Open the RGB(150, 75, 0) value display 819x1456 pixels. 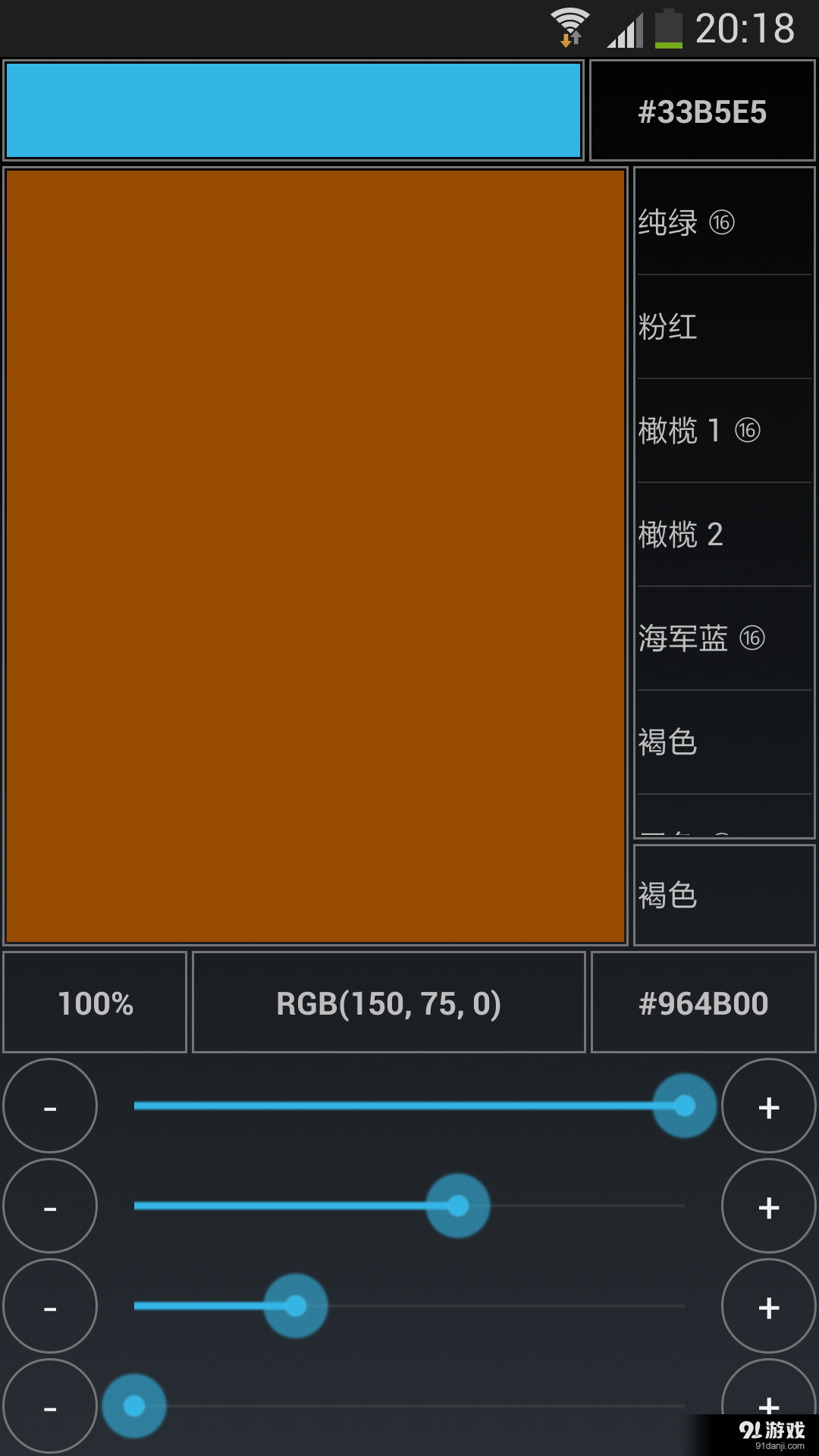pos(388,1001)
